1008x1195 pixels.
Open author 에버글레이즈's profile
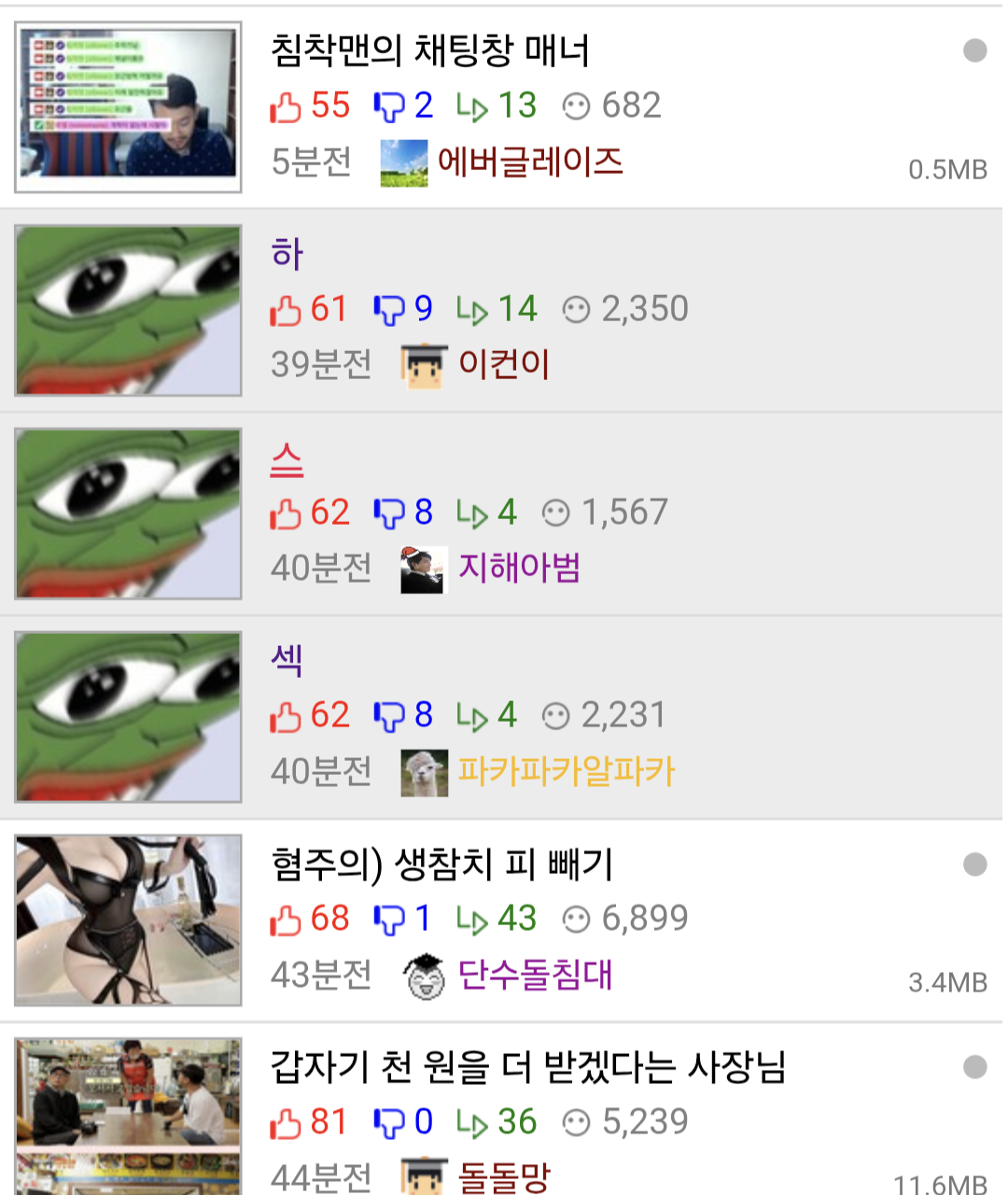coord(529,162)
